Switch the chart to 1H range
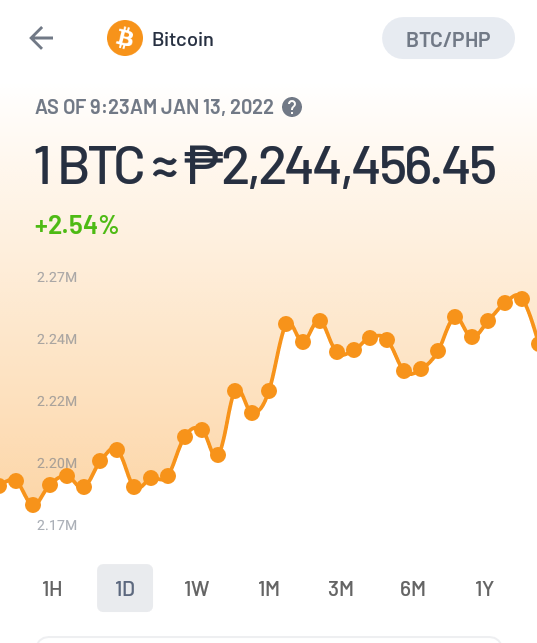Image resolution: width=537 pixels, height=643 pixels. pyautogui.click(x=52, y=588)
